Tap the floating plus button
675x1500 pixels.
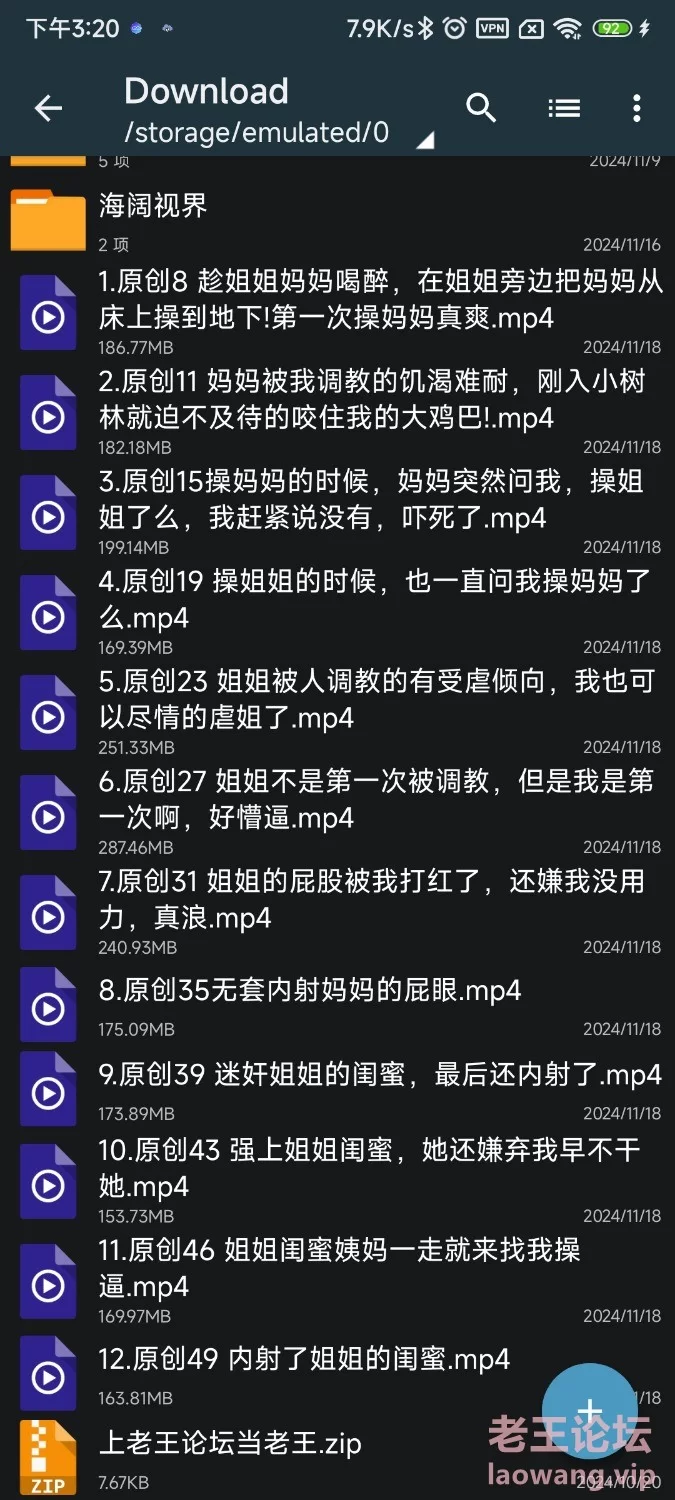pyautogui.click(x=589, y=1411)
